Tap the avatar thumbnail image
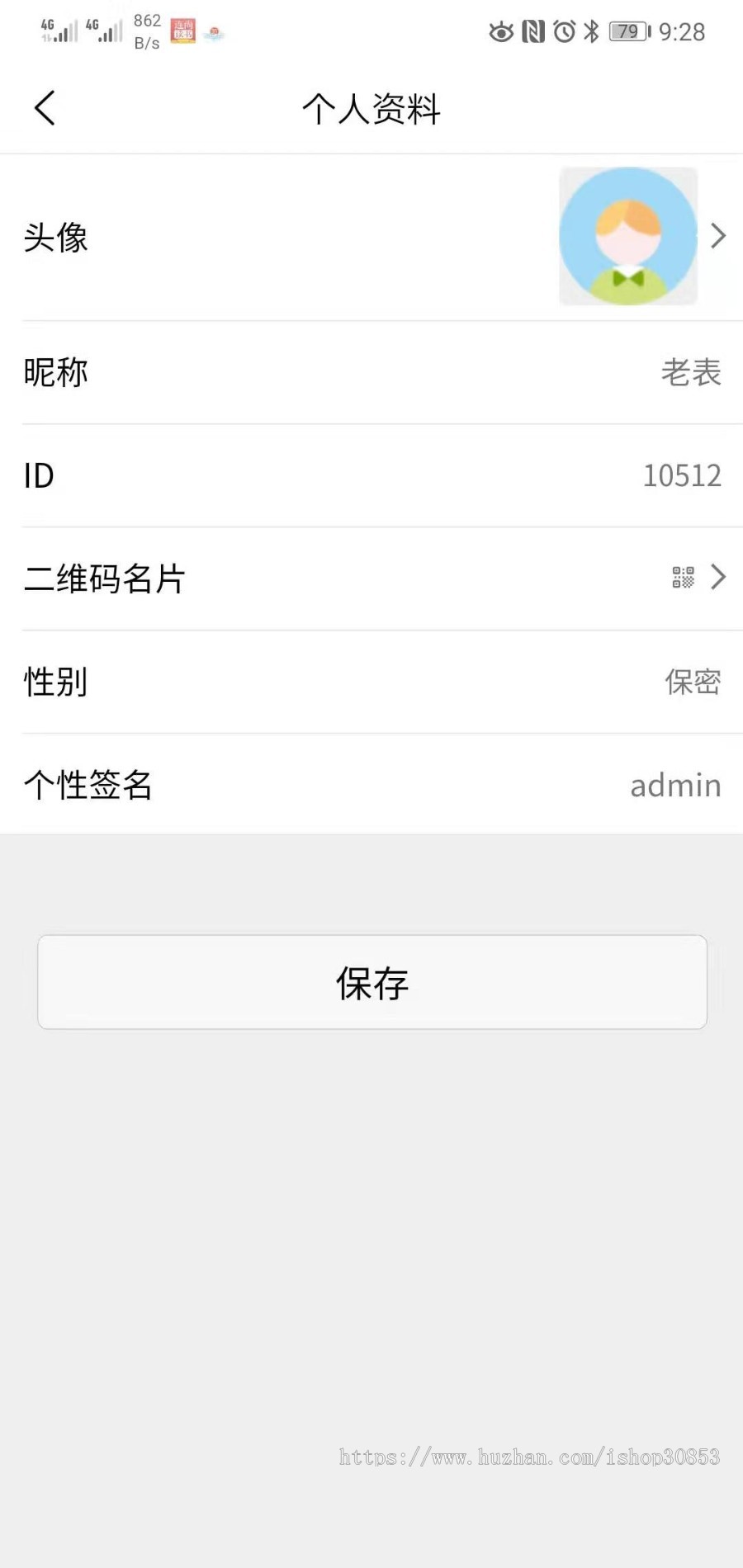The width and height of the screenshot is (743, 1568). [628, 236]
